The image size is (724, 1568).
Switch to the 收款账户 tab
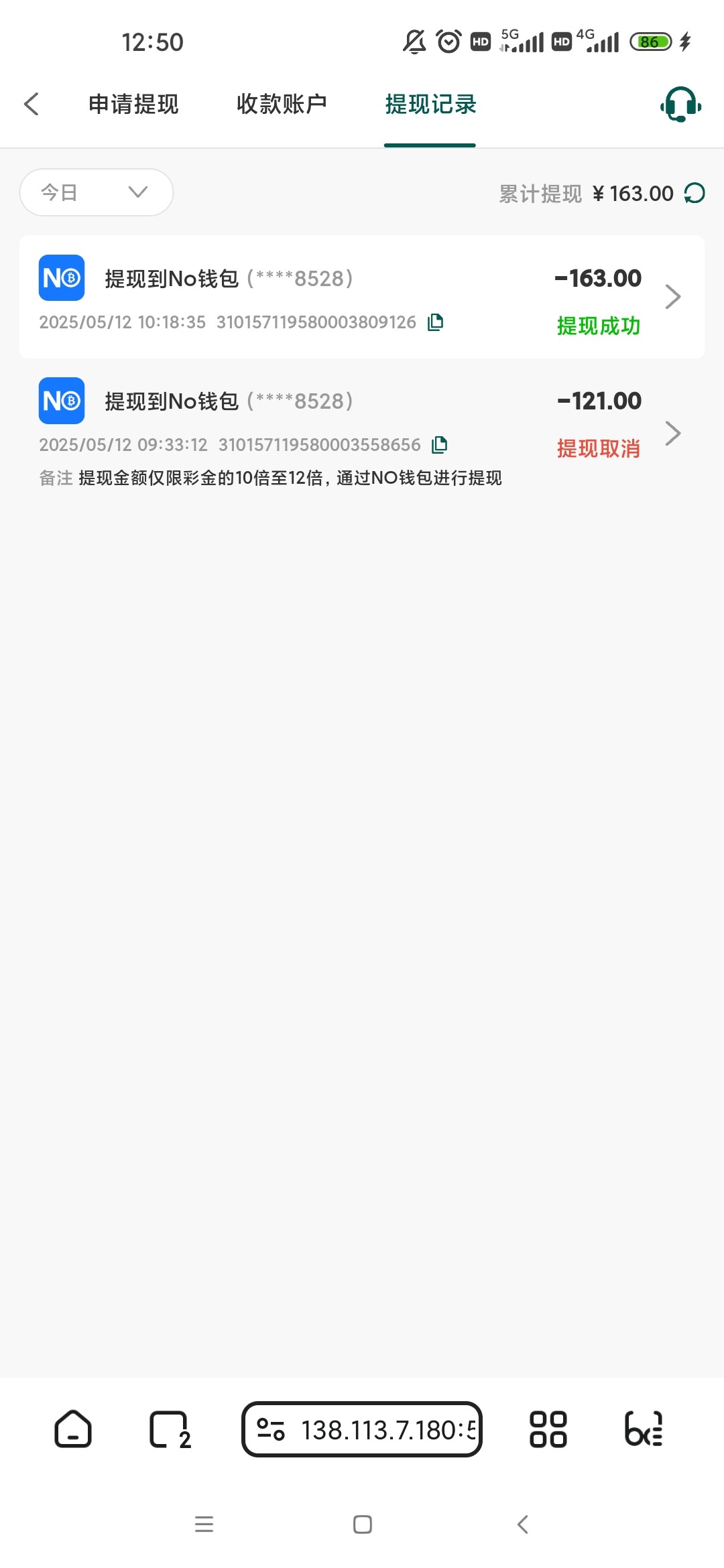point(282,104)
